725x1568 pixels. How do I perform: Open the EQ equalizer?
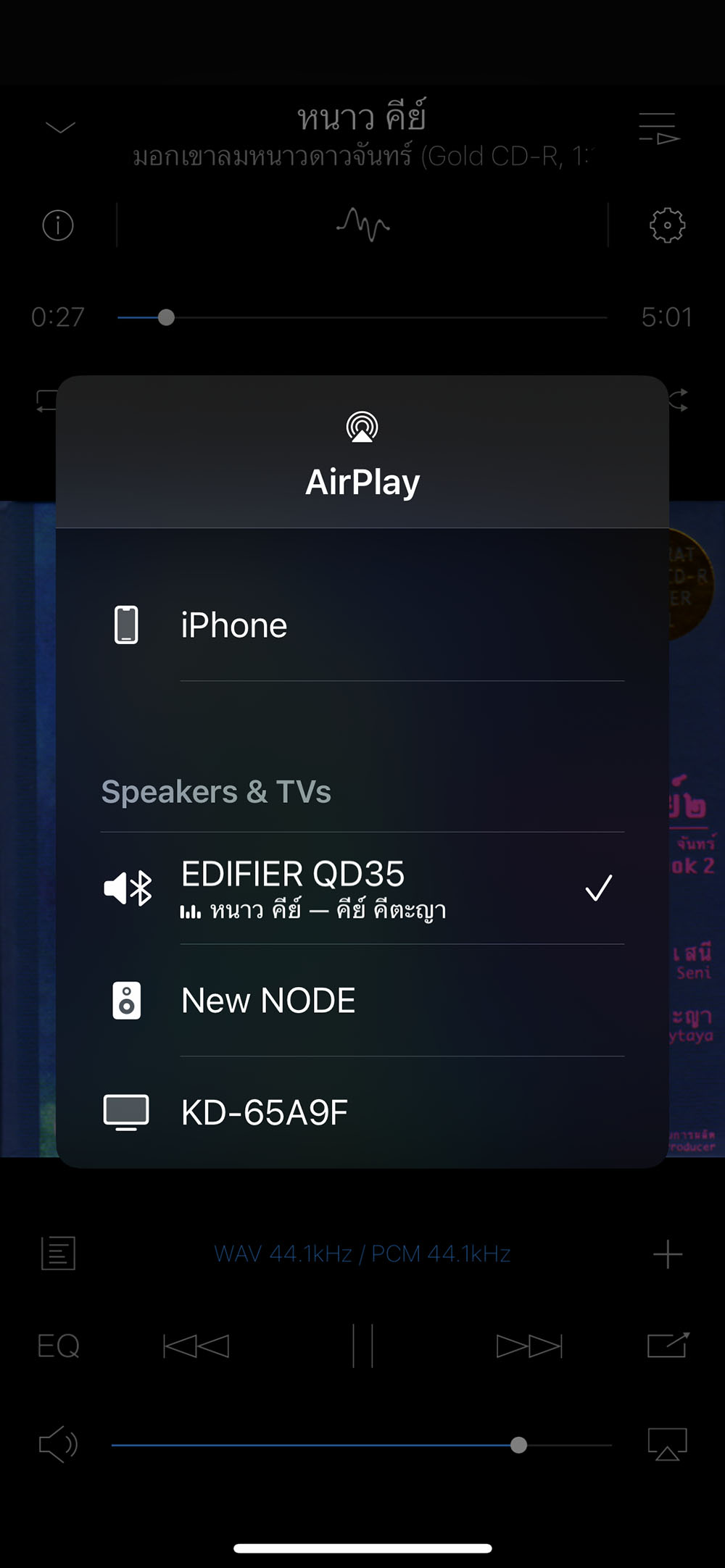point(58,1346)
